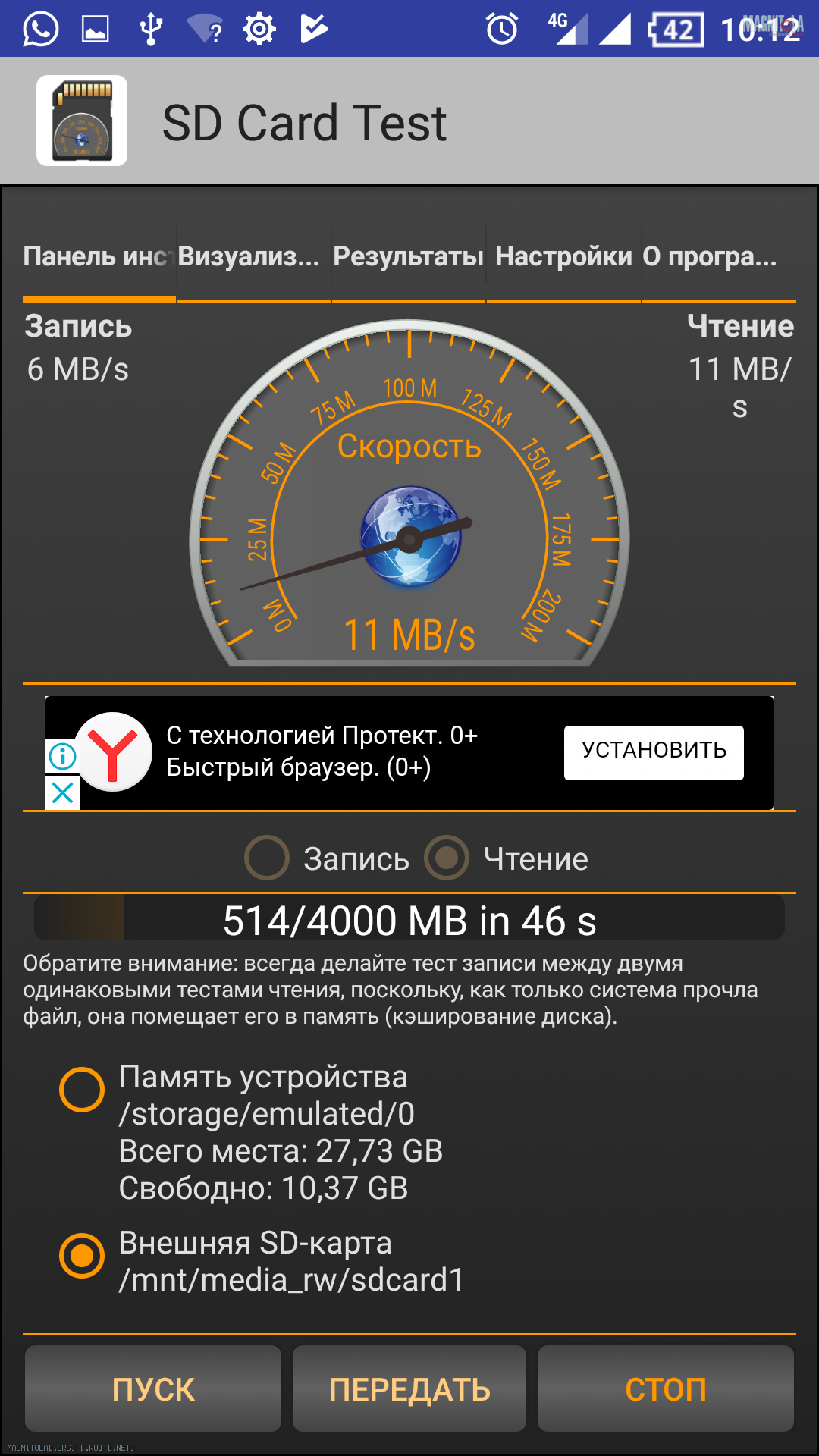Viewport: 819px width, 1456px height.
Task: Close the Yandex browser ad banner
Action: [62, 793]
